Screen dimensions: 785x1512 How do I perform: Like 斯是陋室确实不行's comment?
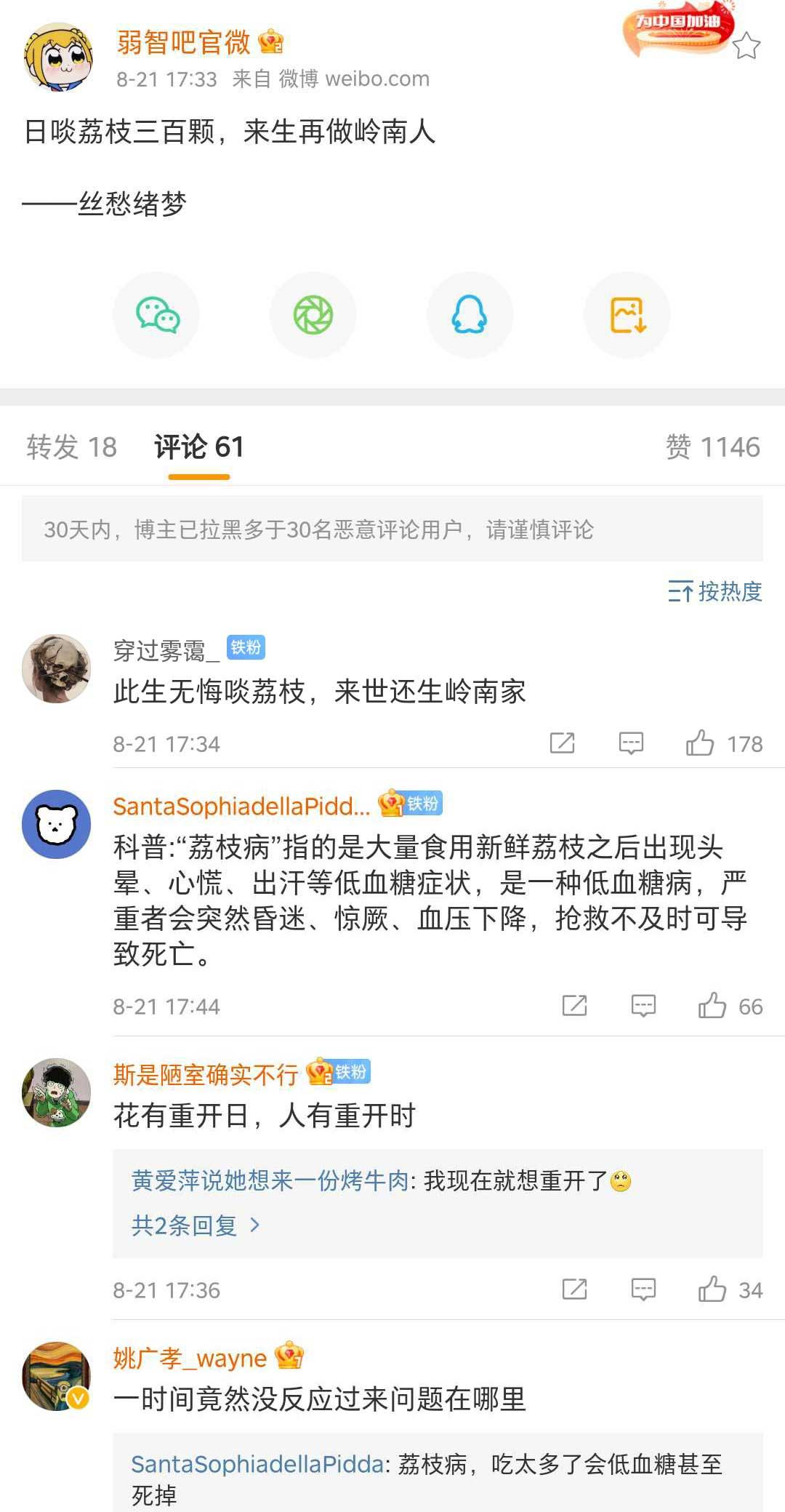[712, 1289]
